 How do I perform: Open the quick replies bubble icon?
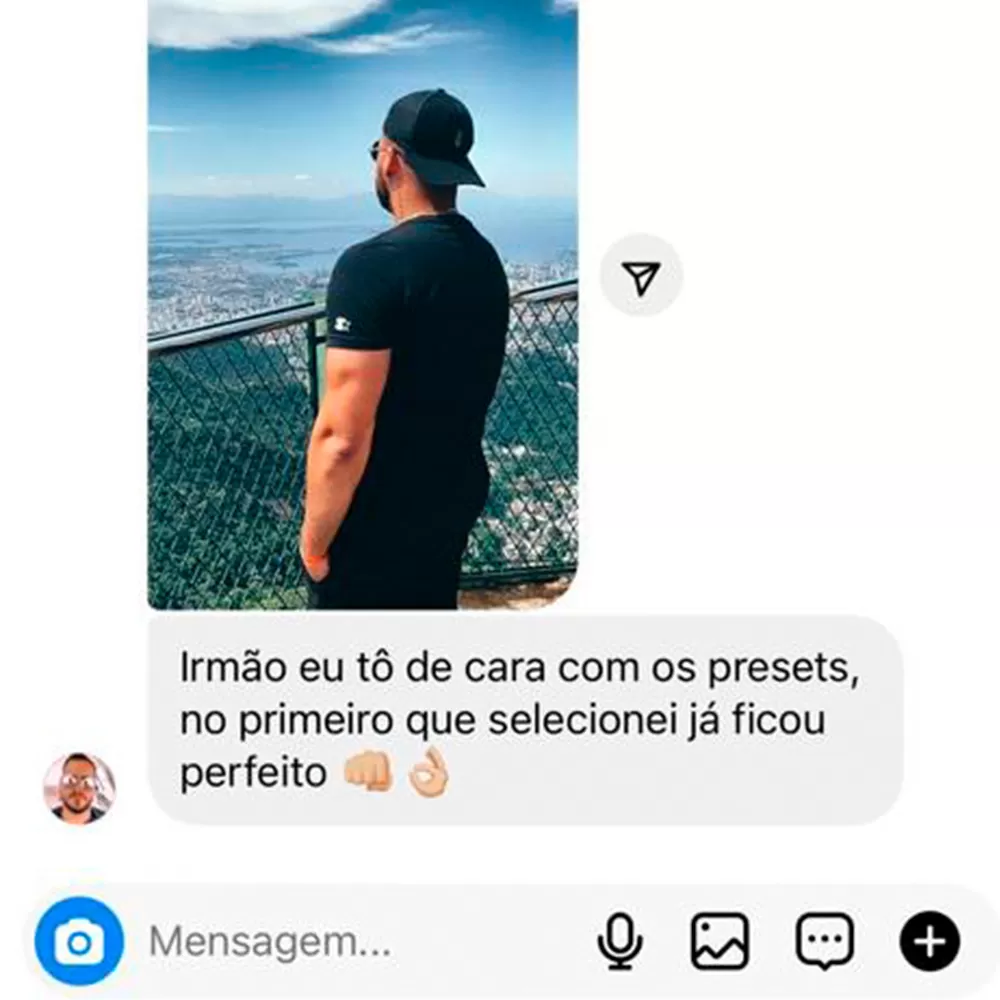825,942
